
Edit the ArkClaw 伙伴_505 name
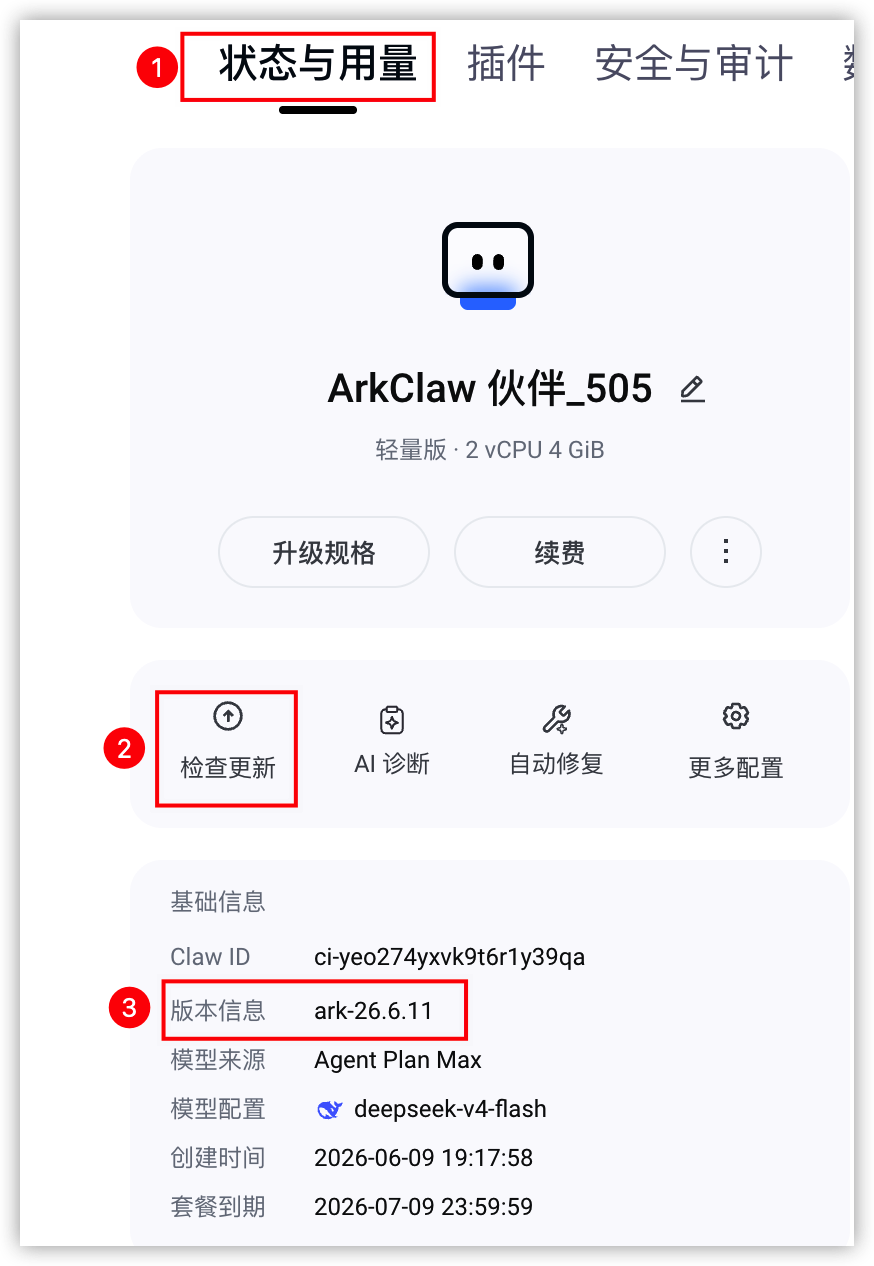692,389
